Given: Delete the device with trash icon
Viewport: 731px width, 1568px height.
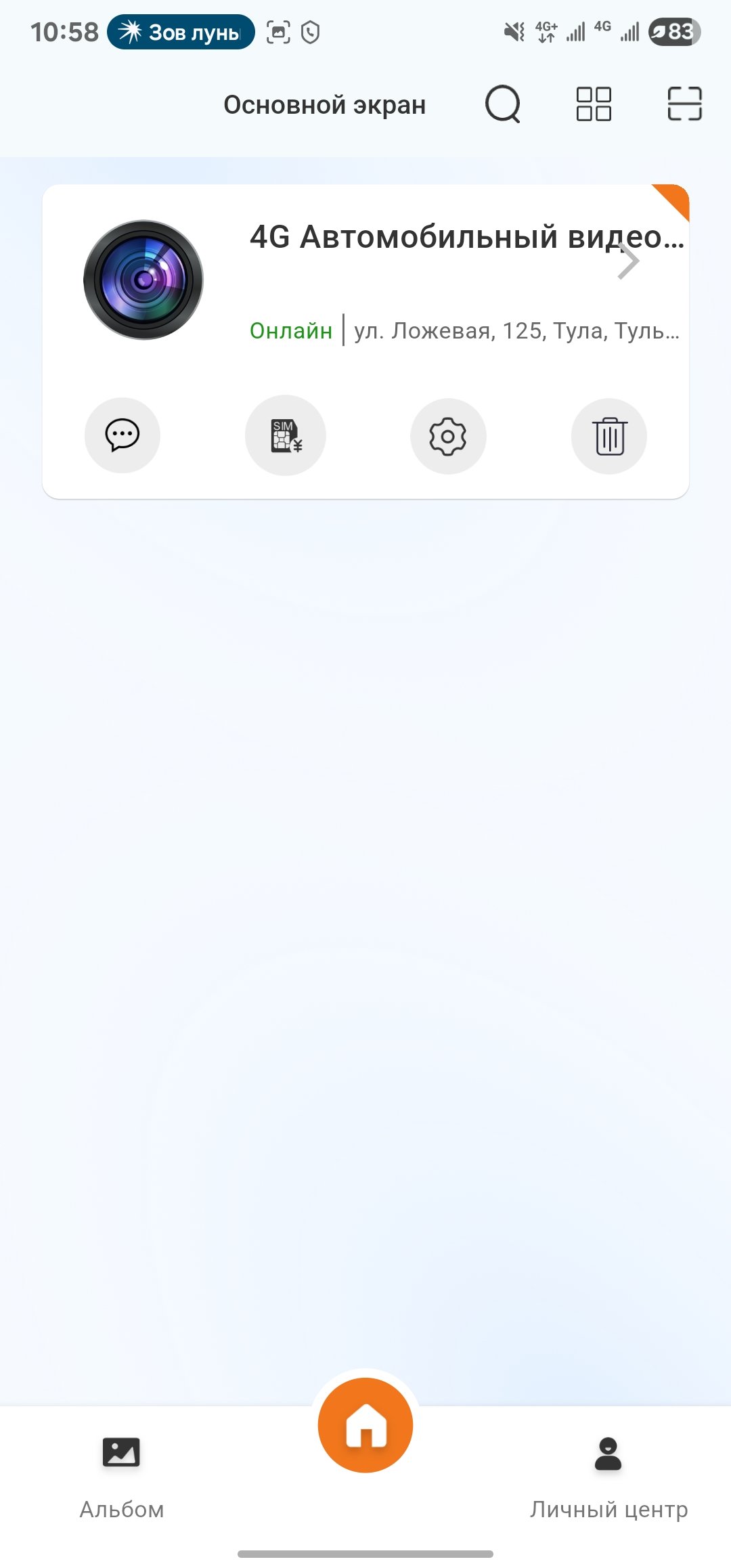Looking at the screenshot, I should pos(609,436).
